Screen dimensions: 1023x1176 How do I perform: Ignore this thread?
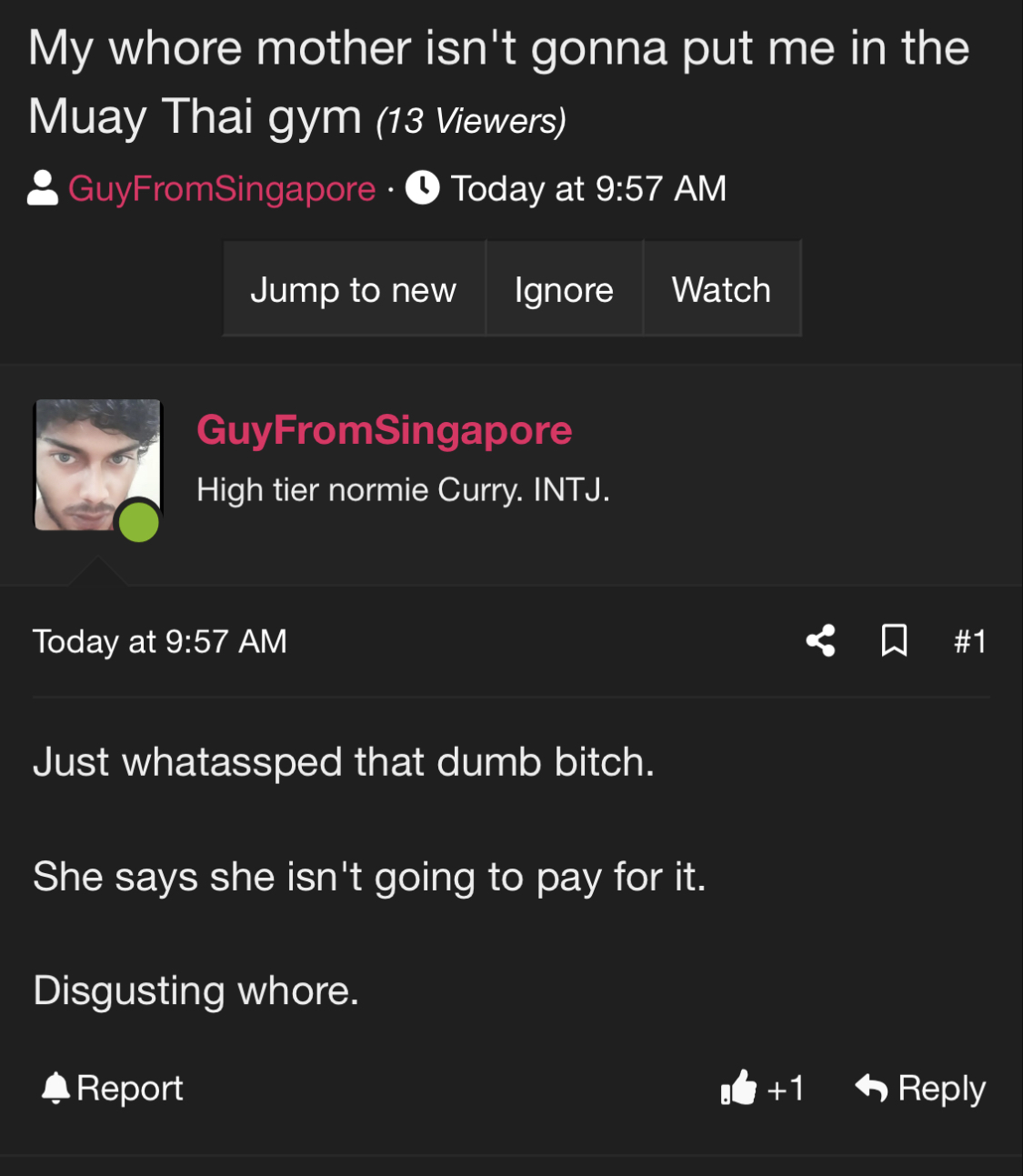(x=564, y=289)
